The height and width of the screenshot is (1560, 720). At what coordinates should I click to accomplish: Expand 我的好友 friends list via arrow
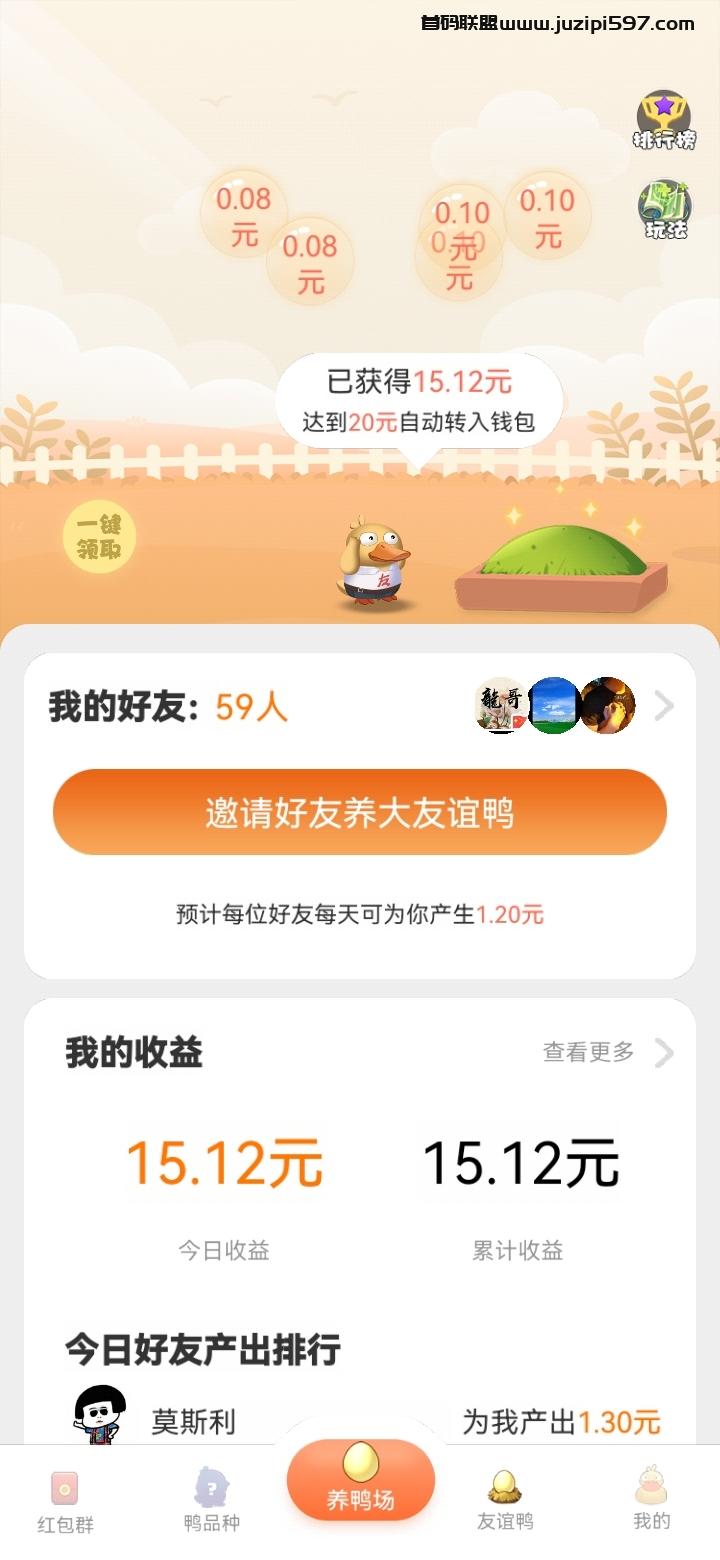point(663,706)
